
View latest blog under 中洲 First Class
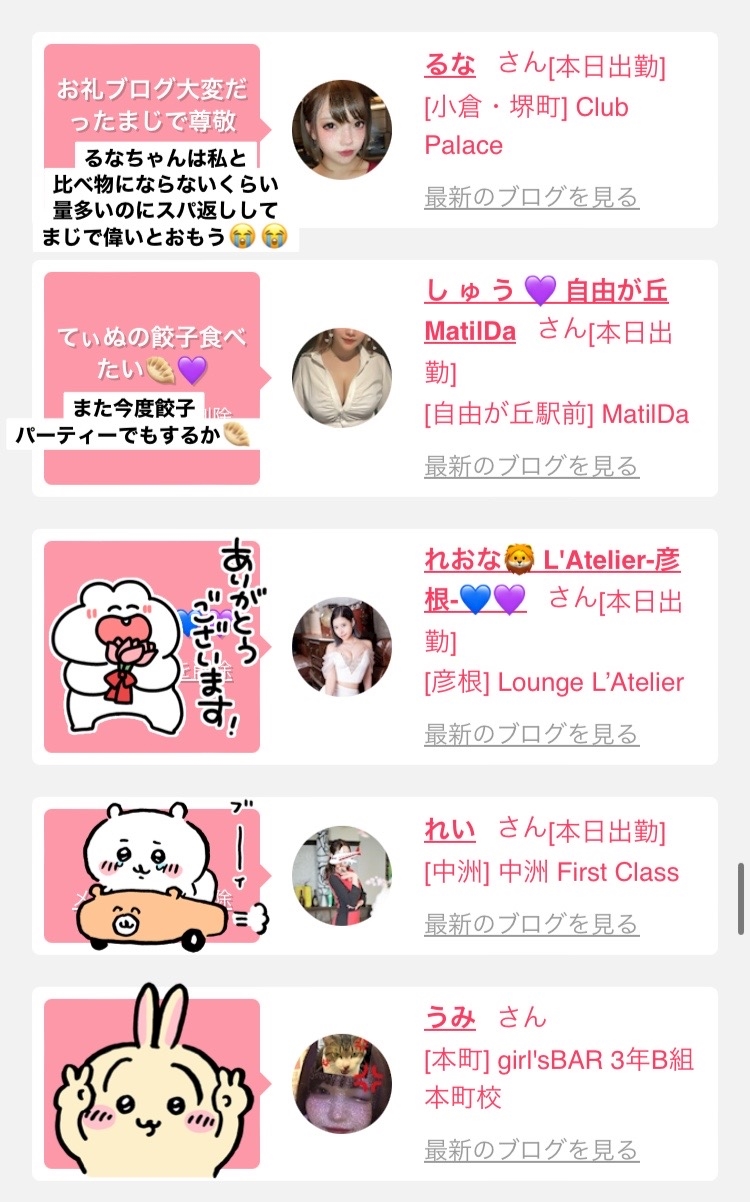[x=531, y=923]
